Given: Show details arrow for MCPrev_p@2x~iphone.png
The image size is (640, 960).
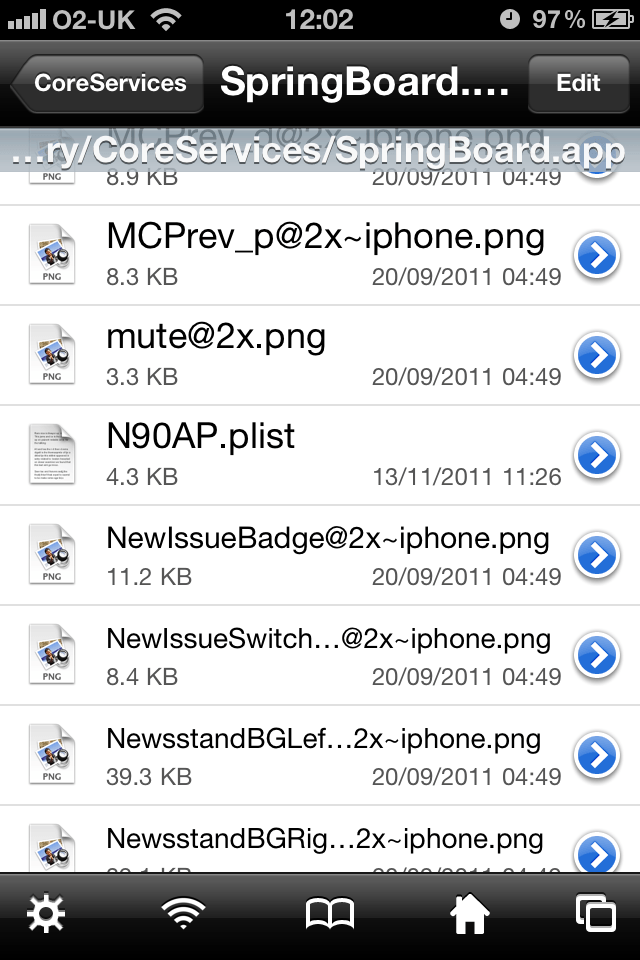Looking at the screenshot, I should pyautogui.click(x=596, y=256).
